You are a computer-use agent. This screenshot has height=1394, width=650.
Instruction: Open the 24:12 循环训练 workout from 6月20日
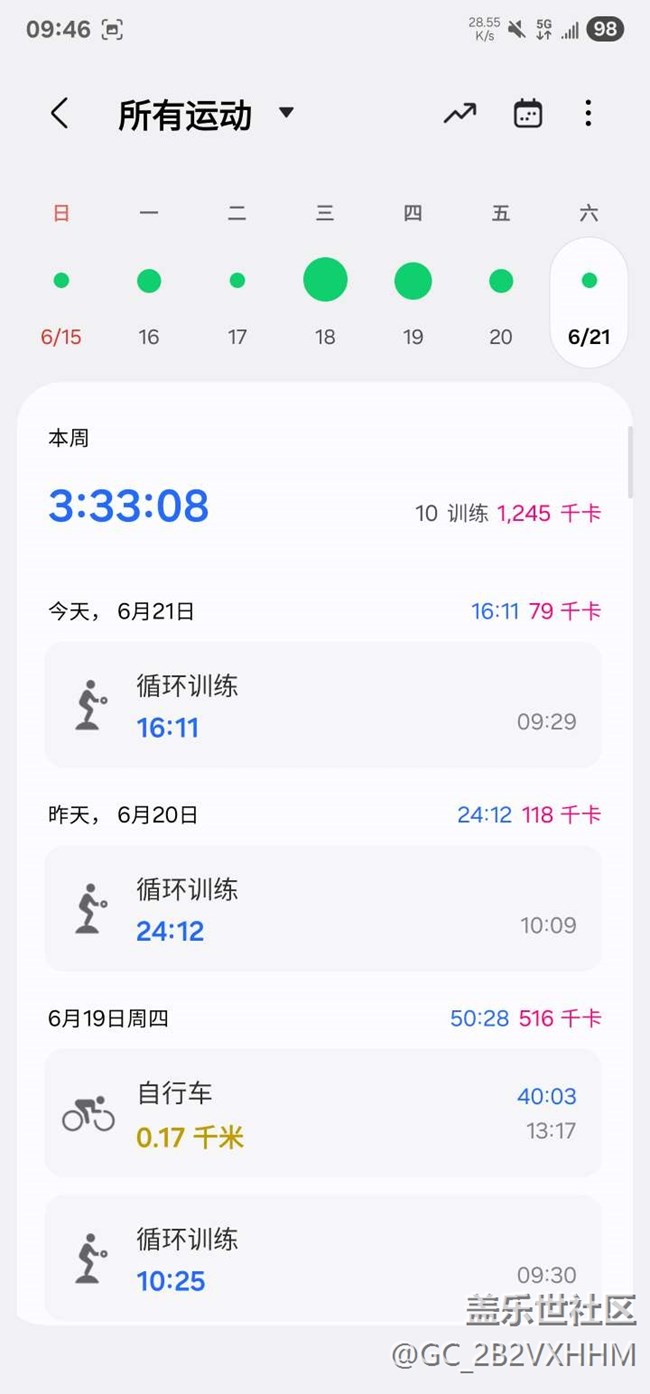(x=323, y=908)
